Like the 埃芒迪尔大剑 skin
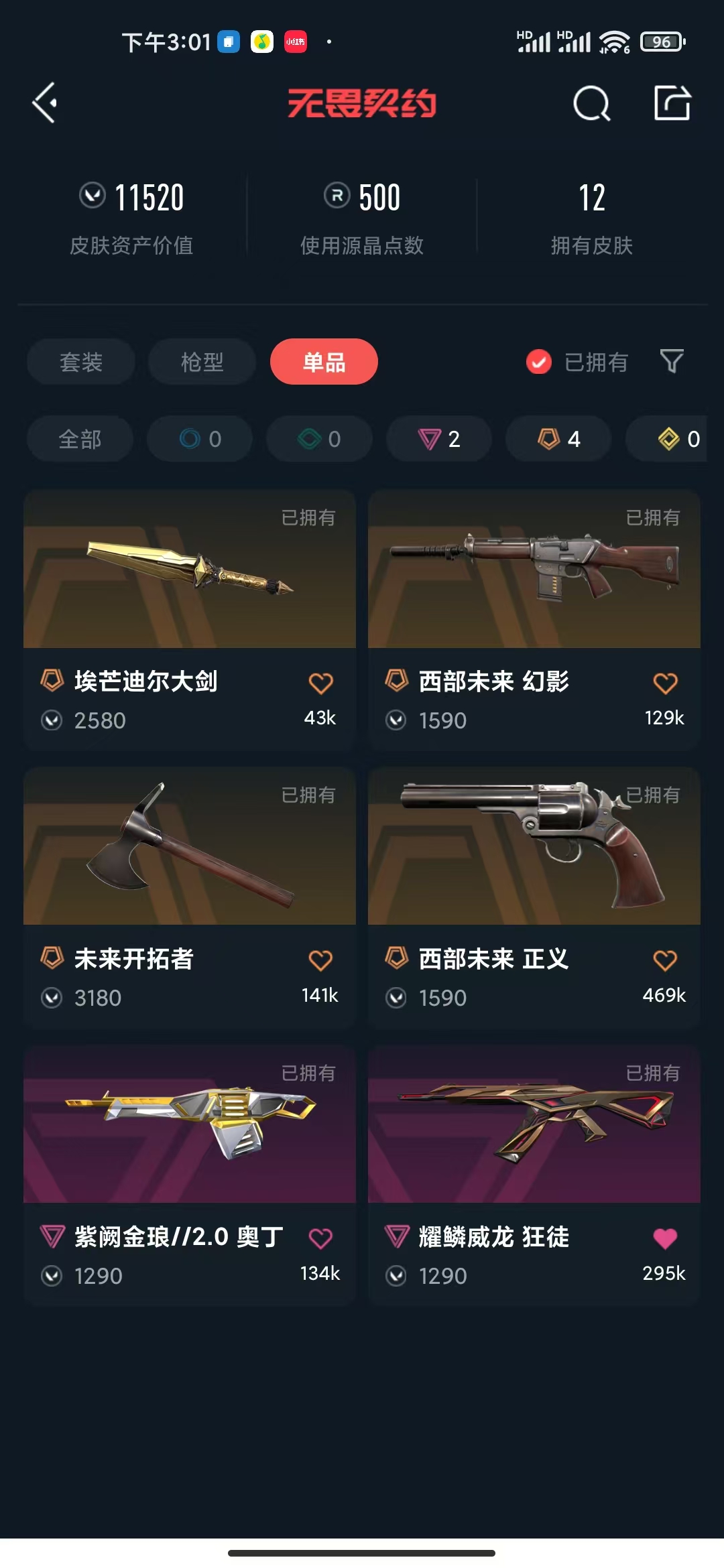Screen dimensions: 724x1568 [x=320, y=683]
